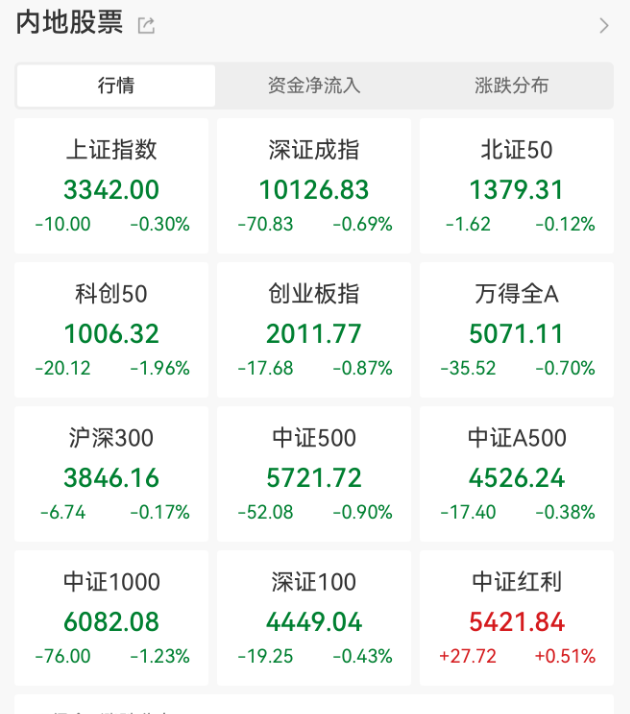View the 北证50 index card
630x714 pixels.
(x=516, y=186)
